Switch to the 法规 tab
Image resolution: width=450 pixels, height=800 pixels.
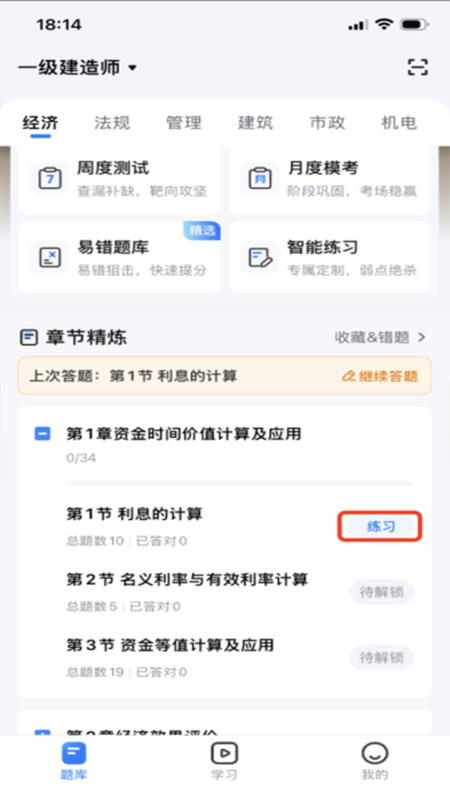pos(112,123)
